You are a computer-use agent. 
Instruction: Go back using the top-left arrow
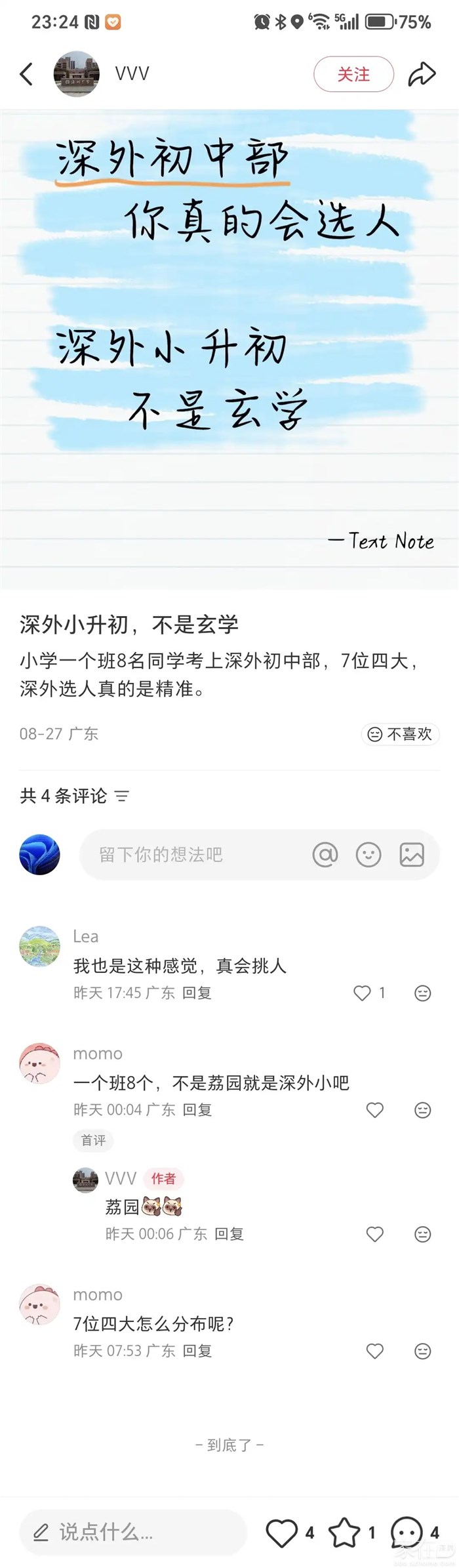(x=27, y=74)
